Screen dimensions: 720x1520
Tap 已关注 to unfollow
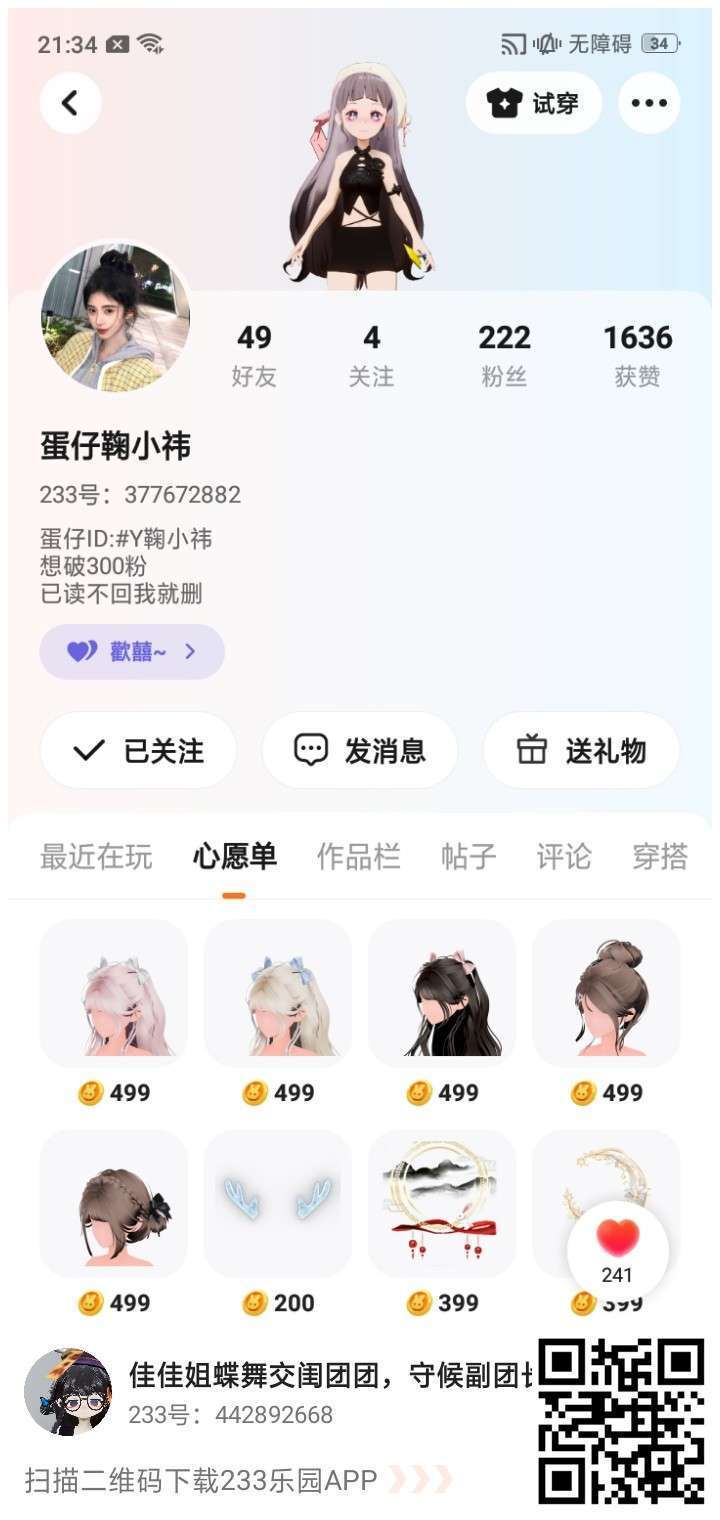coord(138,751)
